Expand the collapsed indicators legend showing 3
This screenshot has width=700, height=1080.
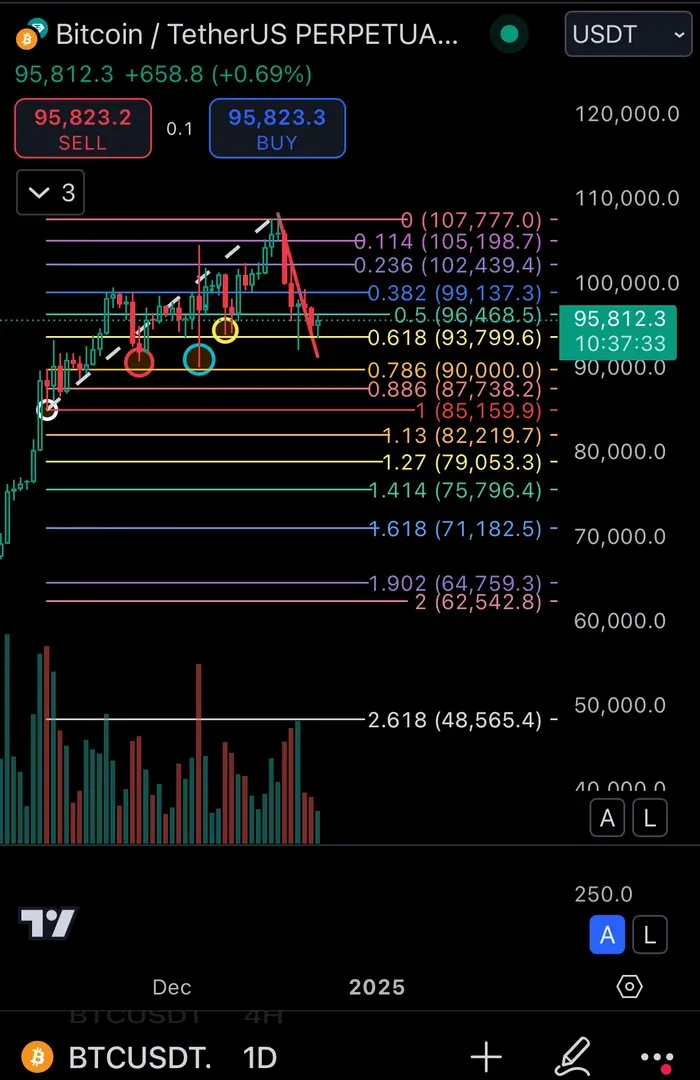click(52, 192)
